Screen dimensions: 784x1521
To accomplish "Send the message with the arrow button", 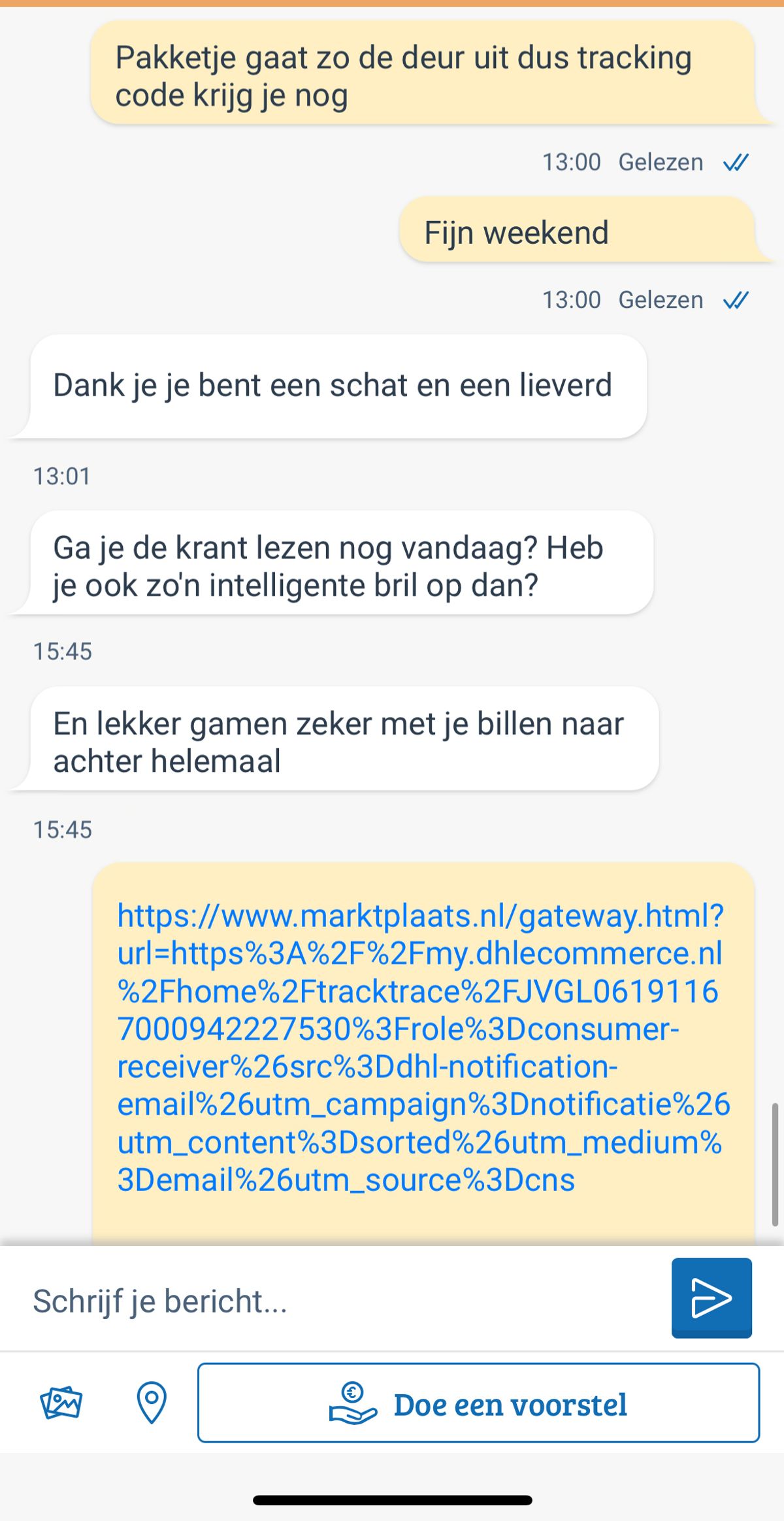I will coord(711,1298).
